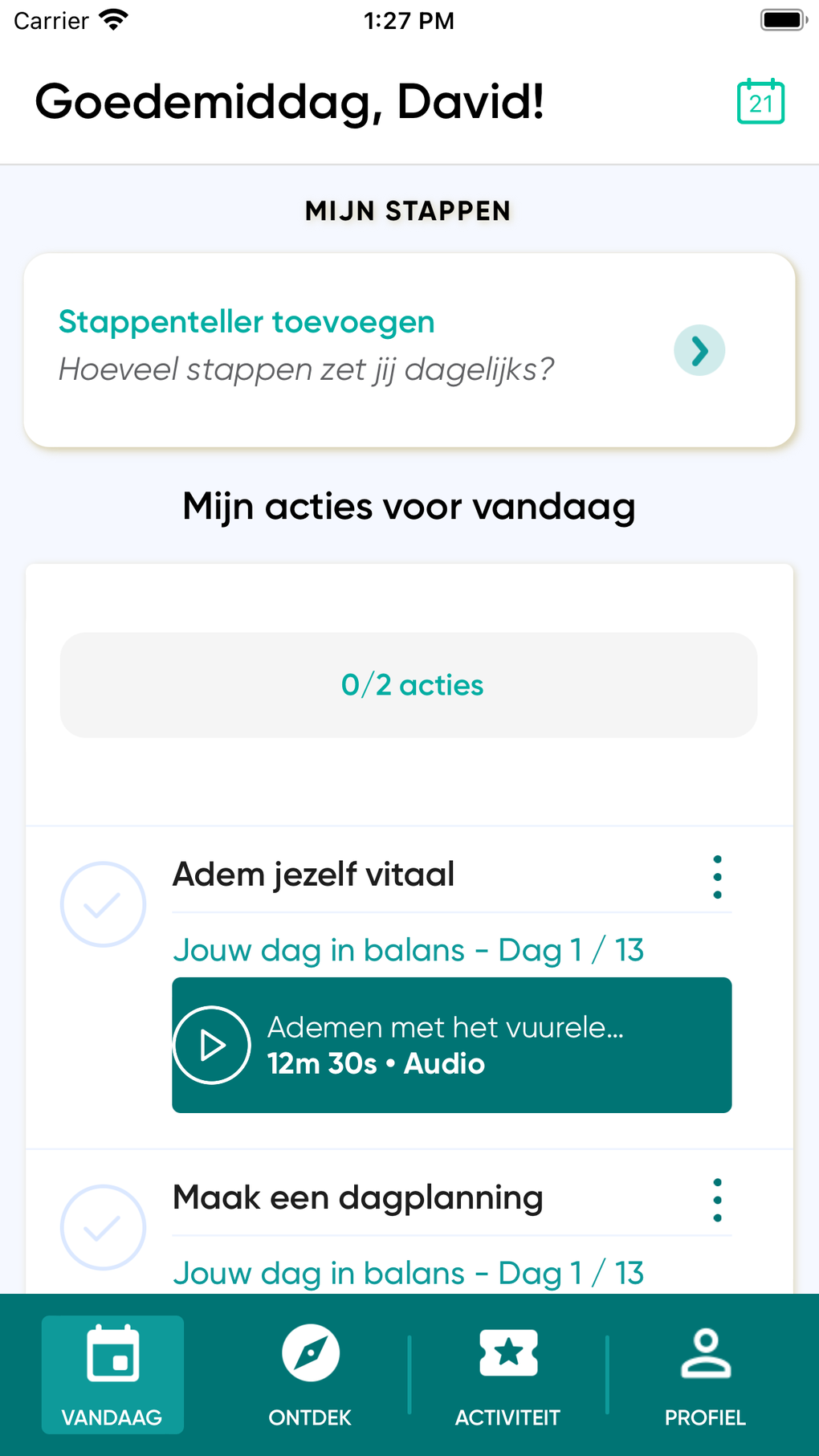Play the 'Ademen met het vuurele...' audio
Screen dimensions: 819x1456
point(212,1045)
